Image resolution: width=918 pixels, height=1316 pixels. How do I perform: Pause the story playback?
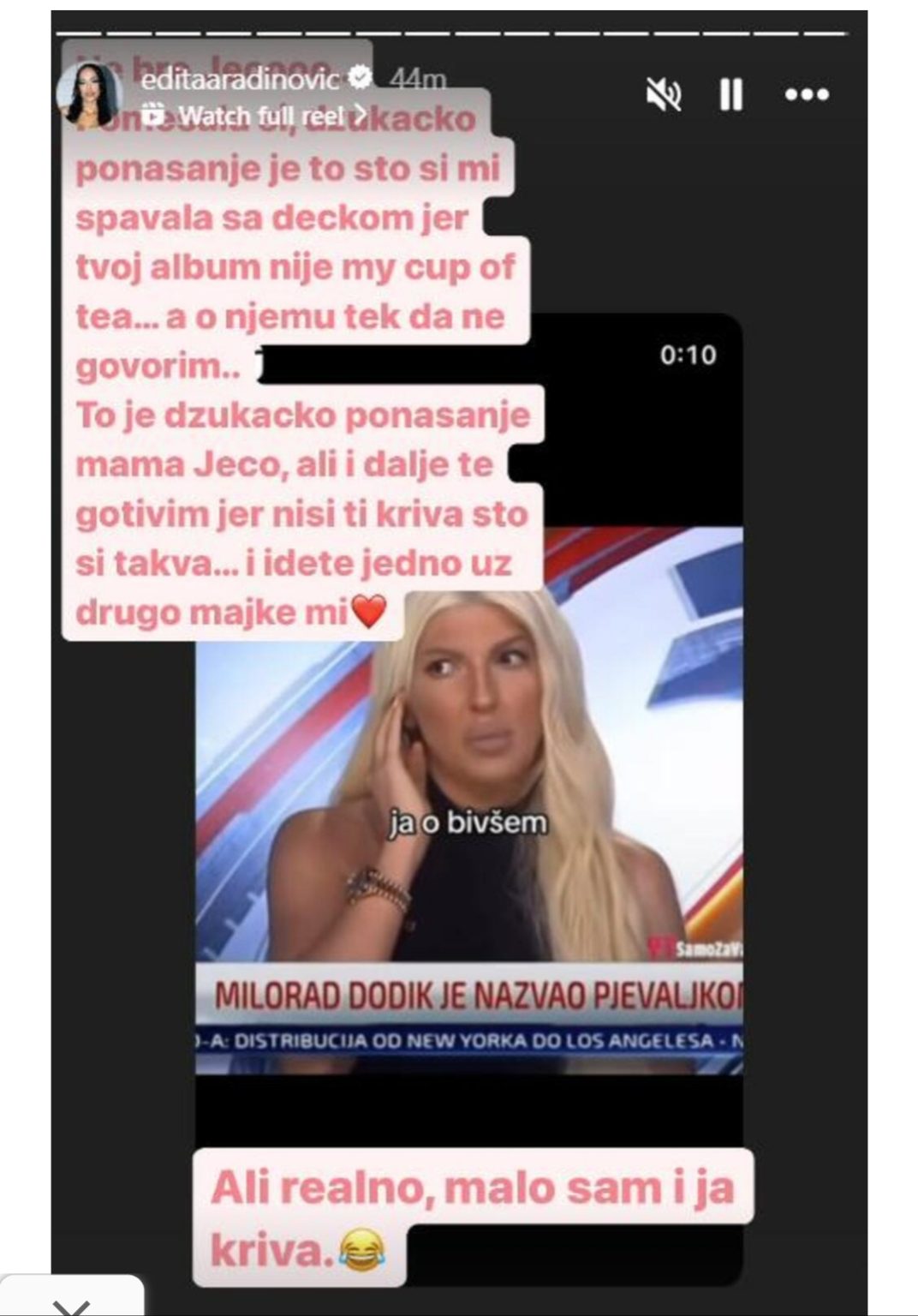(730, 94)
